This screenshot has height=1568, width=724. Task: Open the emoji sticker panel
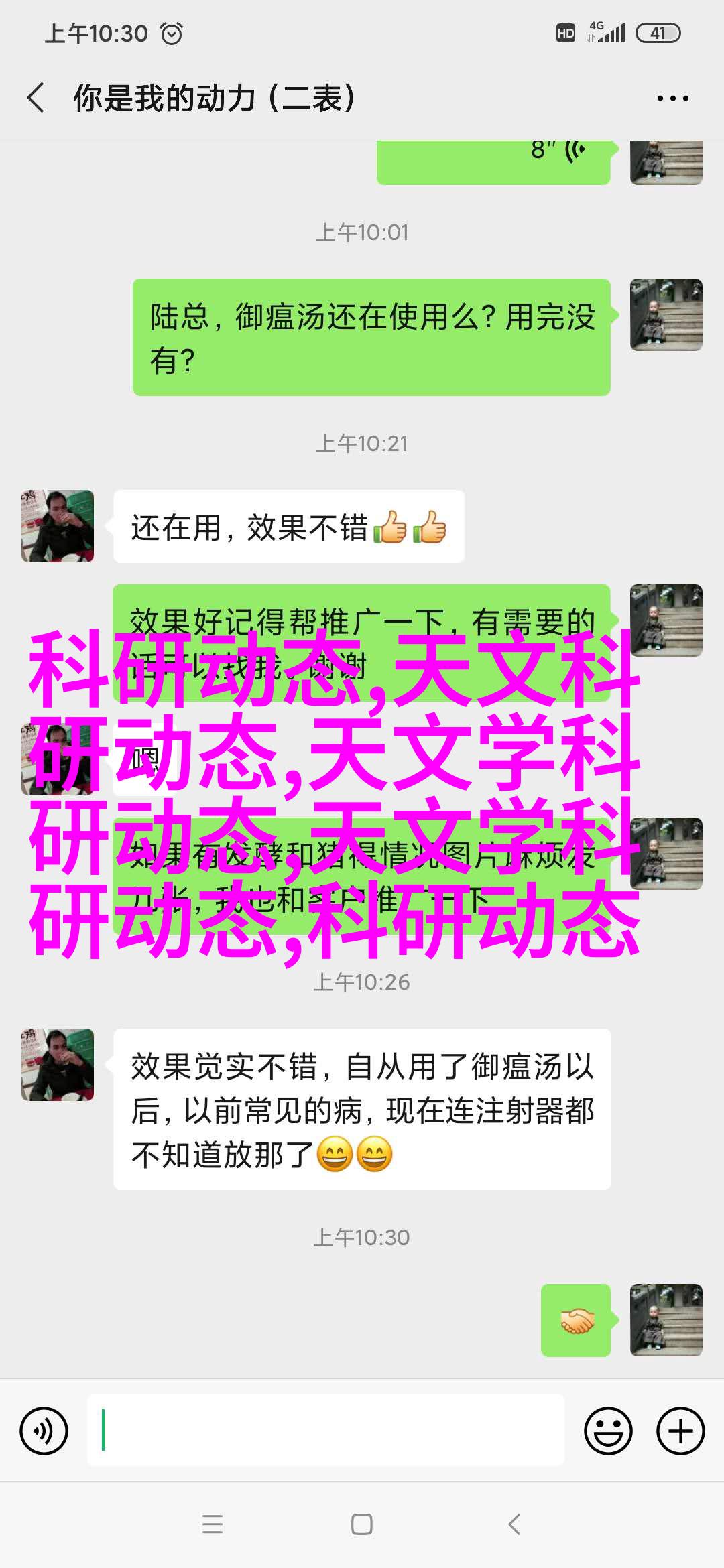tap(608, 1431)
